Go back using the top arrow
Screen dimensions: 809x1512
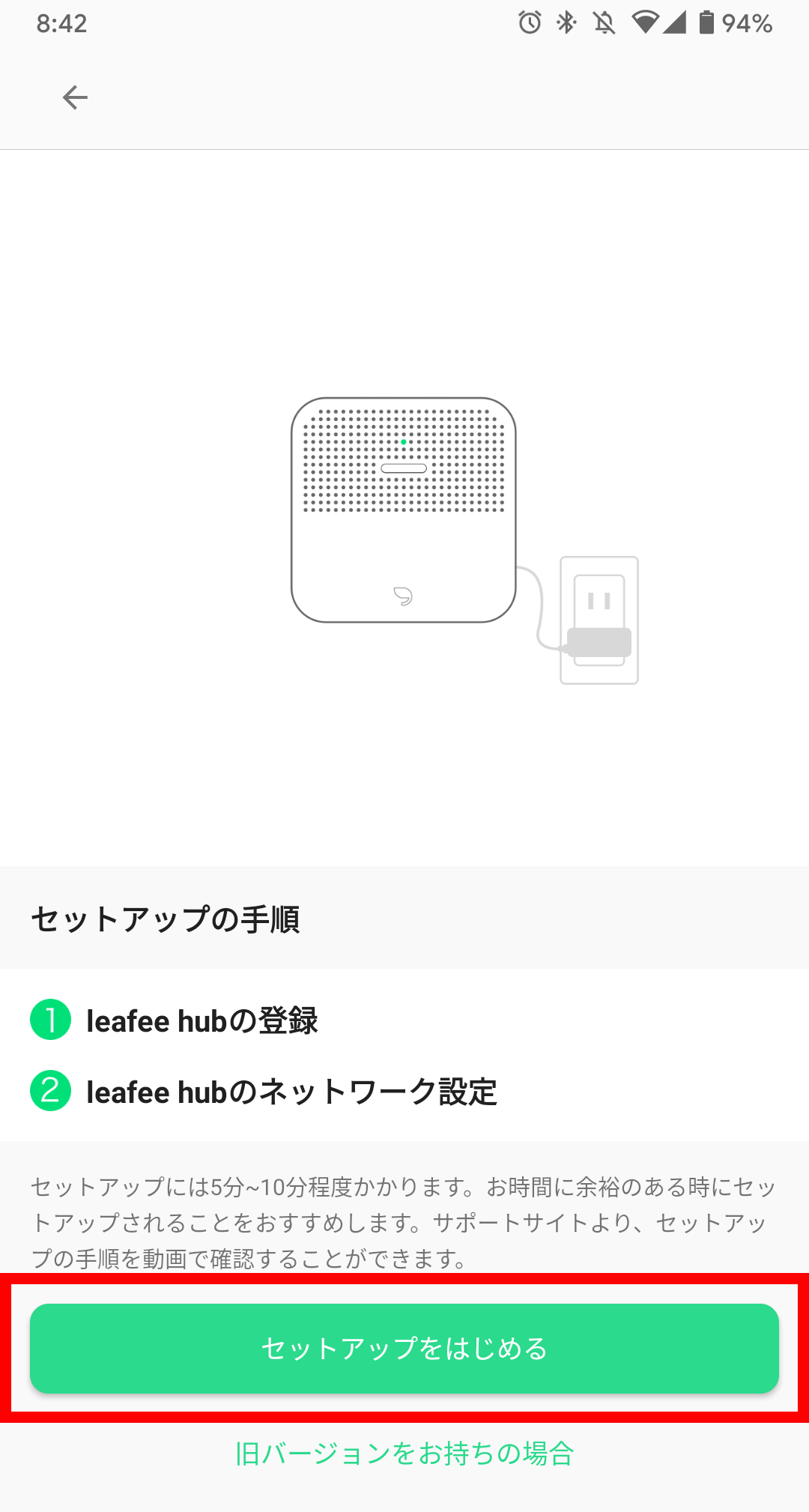(x=75, y=97)
